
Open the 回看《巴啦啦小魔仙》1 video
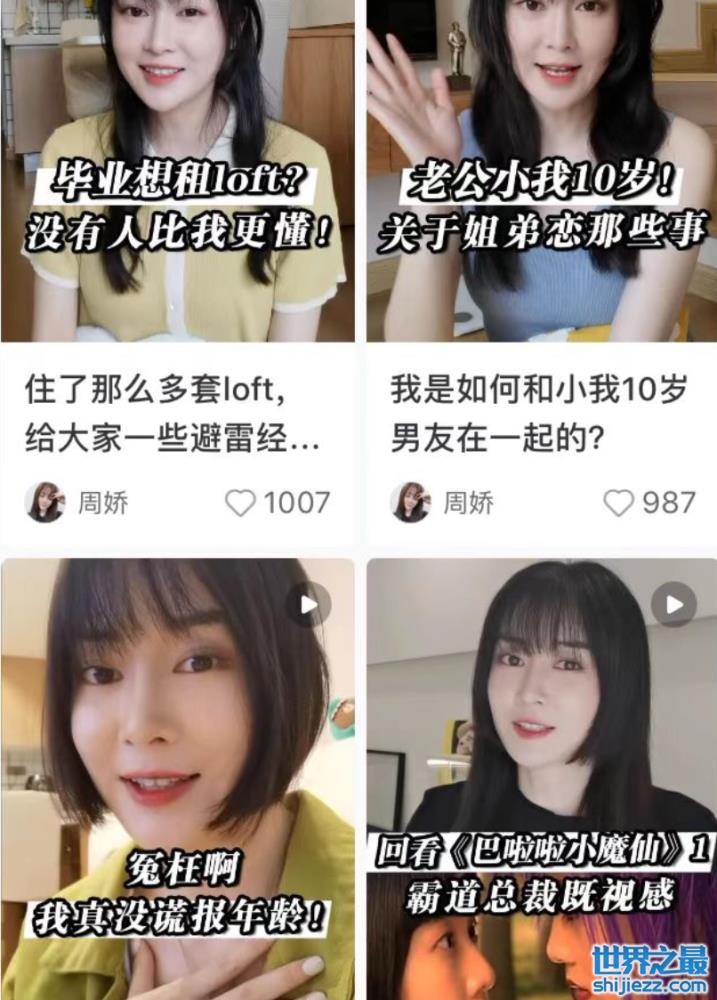pos(541,780)
